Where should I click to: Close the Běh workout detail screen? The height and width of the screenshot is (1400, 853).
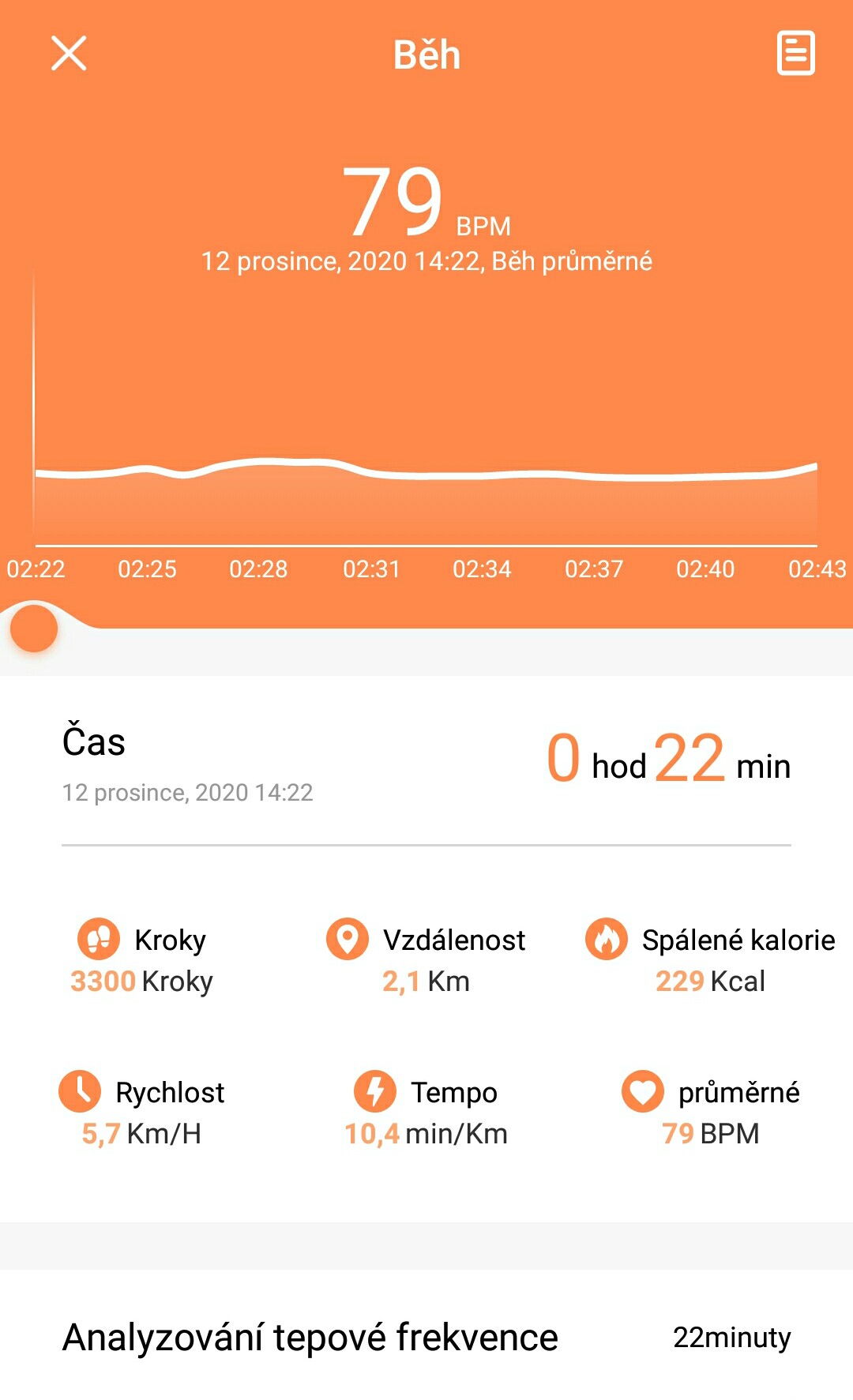[69, 54]
